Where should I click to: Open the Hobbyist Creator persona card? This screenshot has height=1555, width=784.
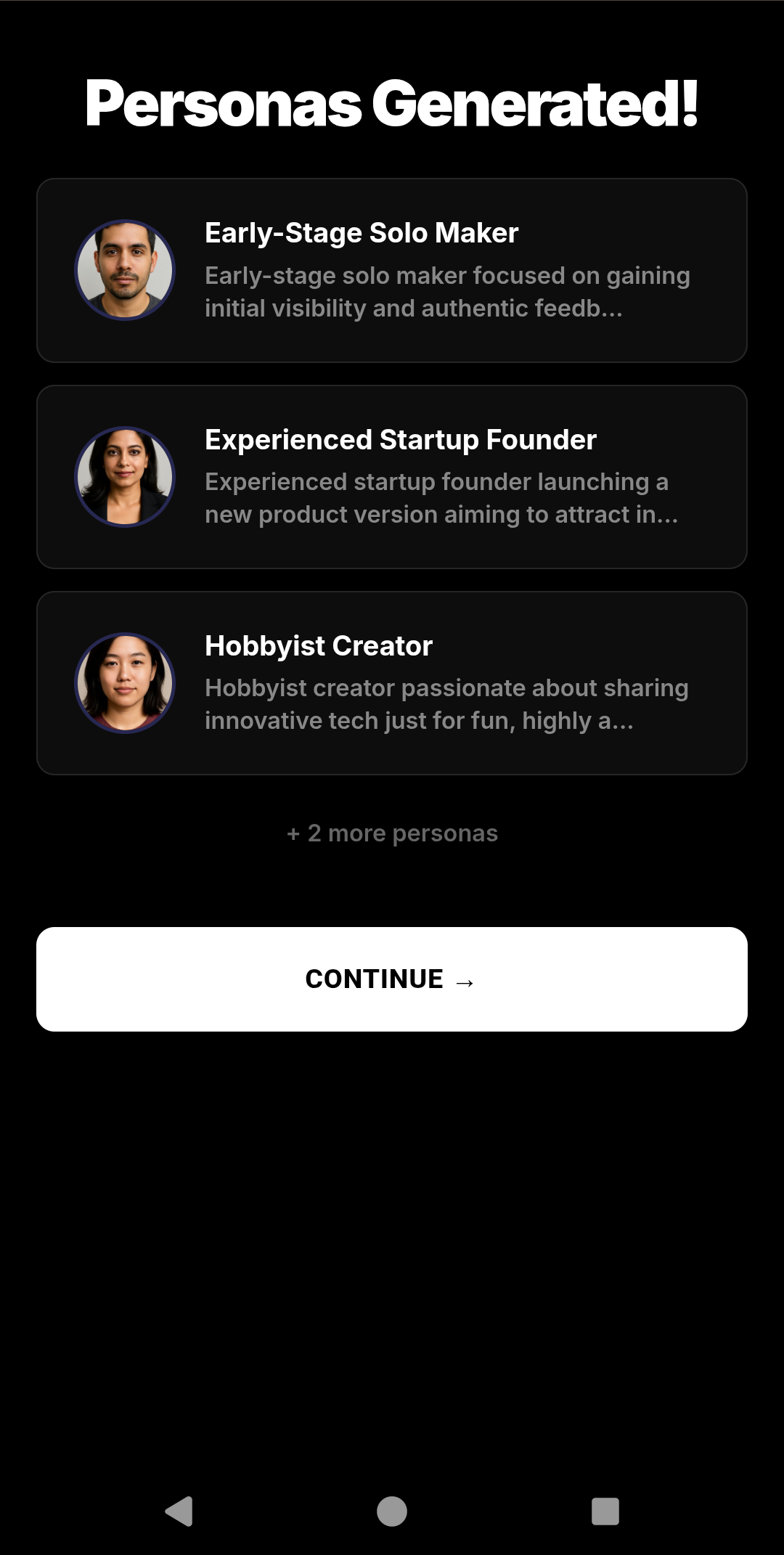[x=392, y=682]
